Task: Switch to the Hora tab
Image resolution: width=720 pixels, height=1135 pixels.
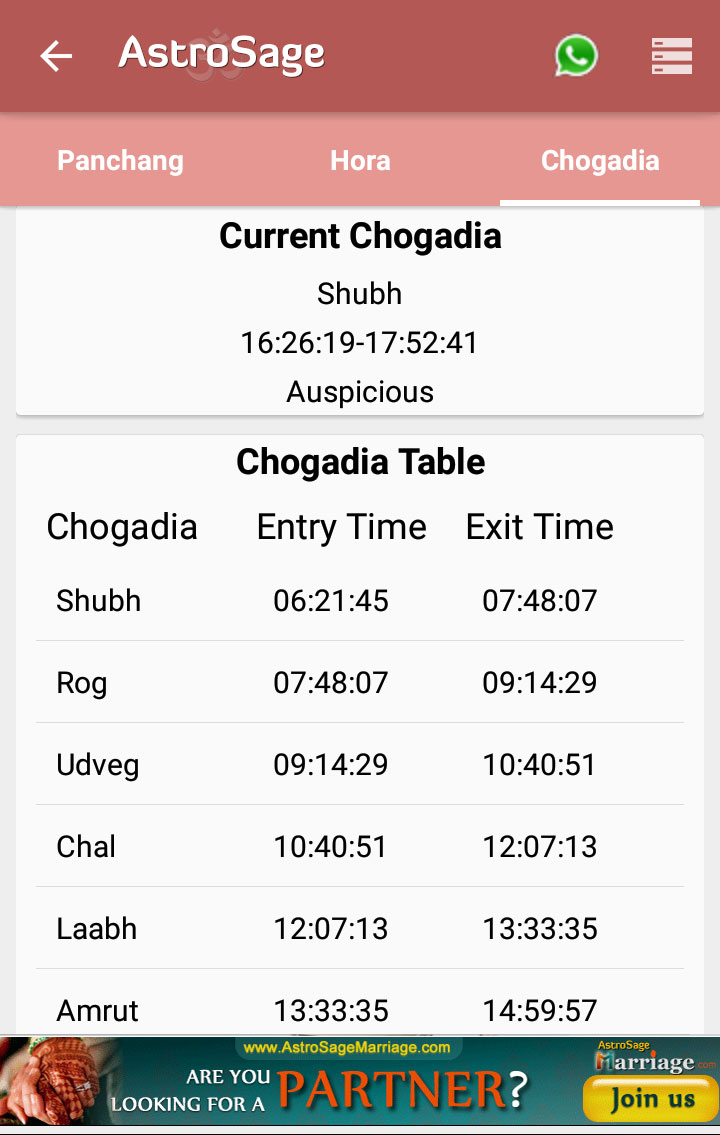Action: tap(360, 160)
